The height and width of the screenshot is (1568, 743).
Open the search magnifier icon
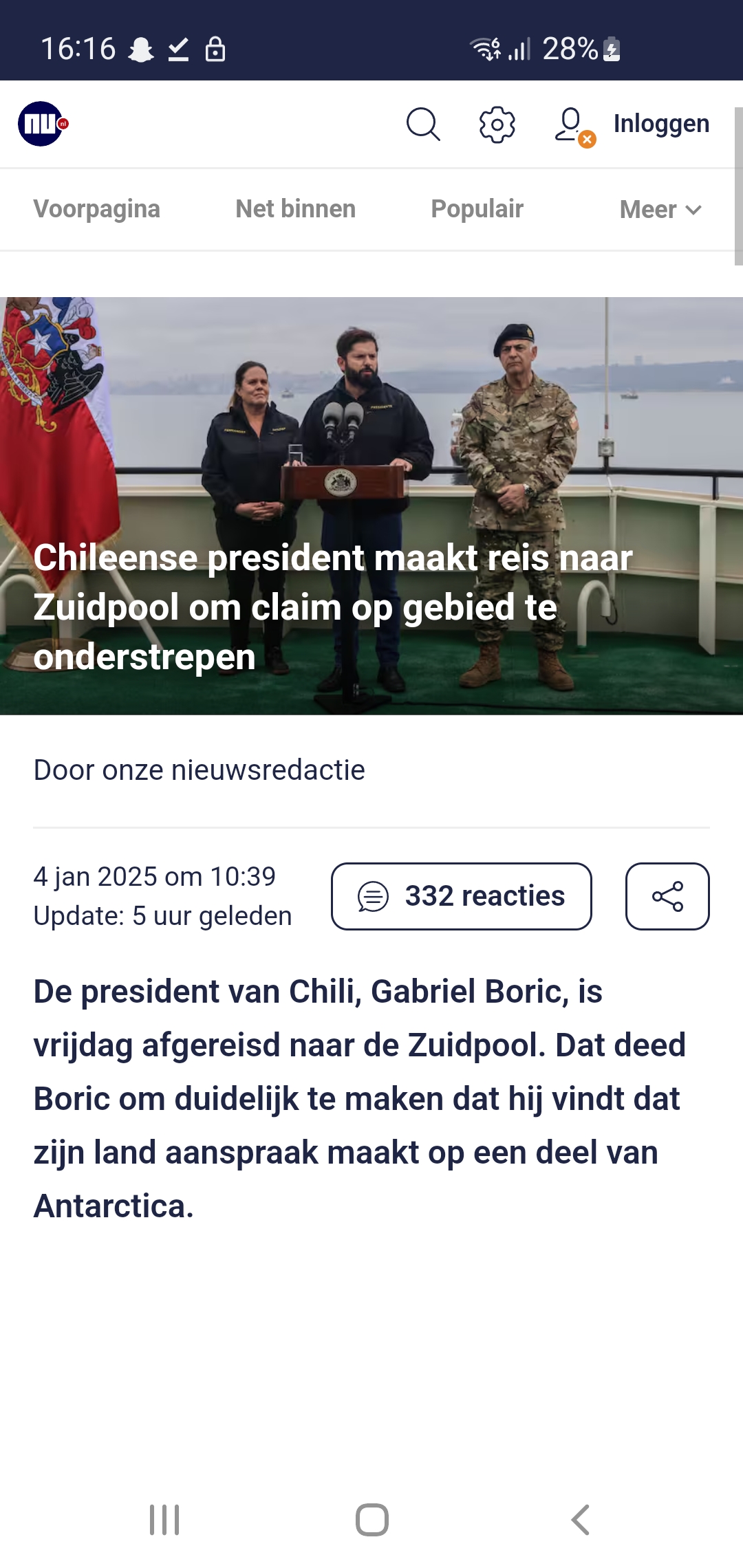click(x=423, y=124)
